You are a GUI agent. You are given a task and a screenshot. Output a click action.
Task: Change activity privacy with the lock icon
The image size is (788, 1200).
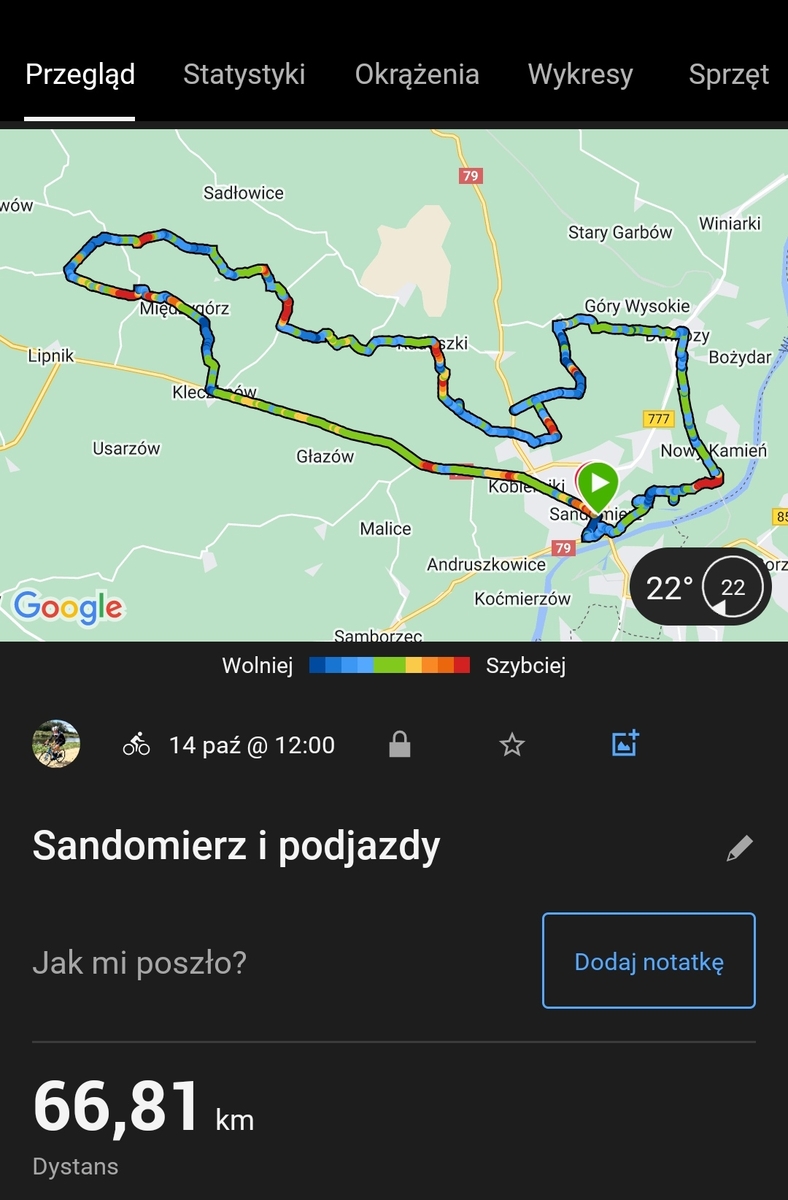tap(400, 744)
